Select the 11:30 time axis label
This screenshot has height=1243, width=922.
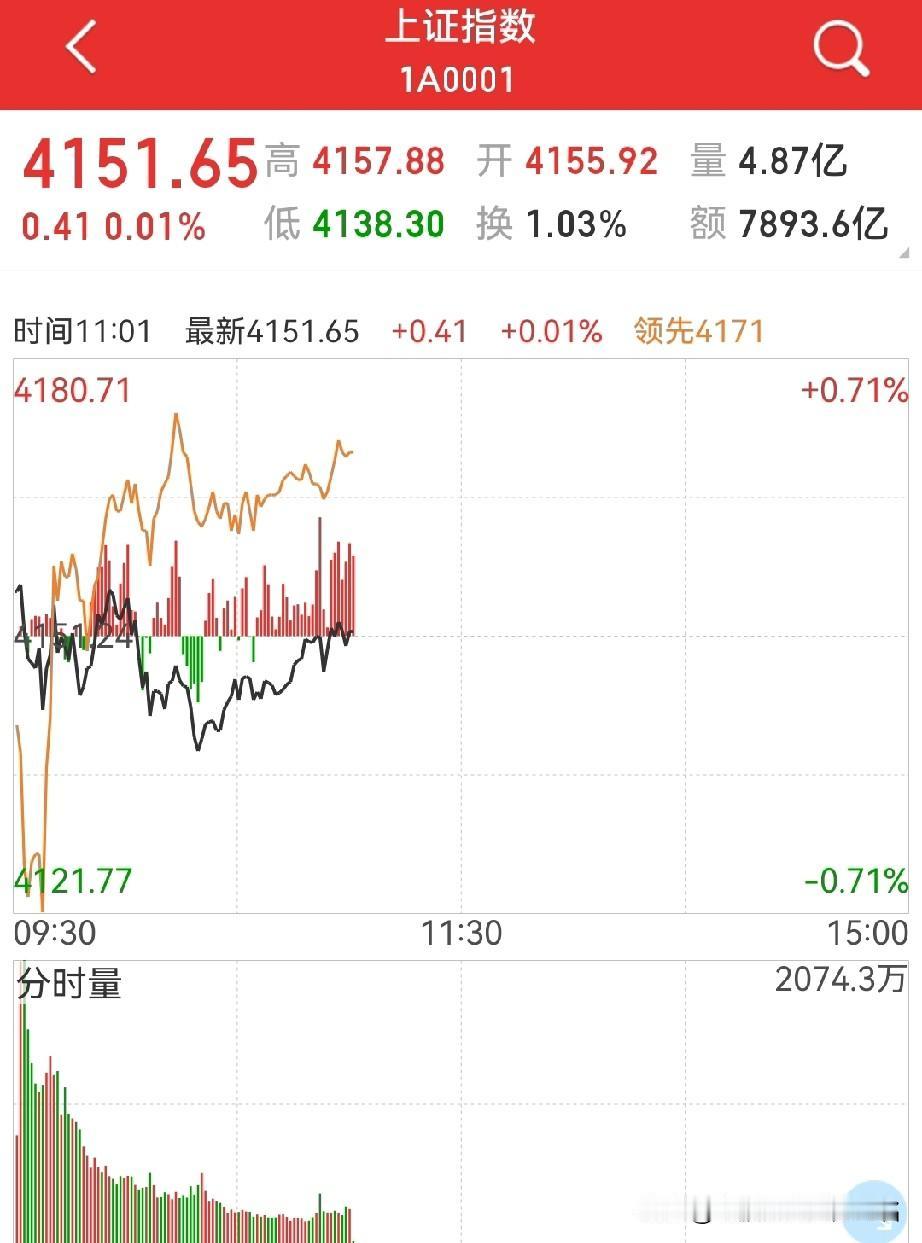tap(460, 934)
